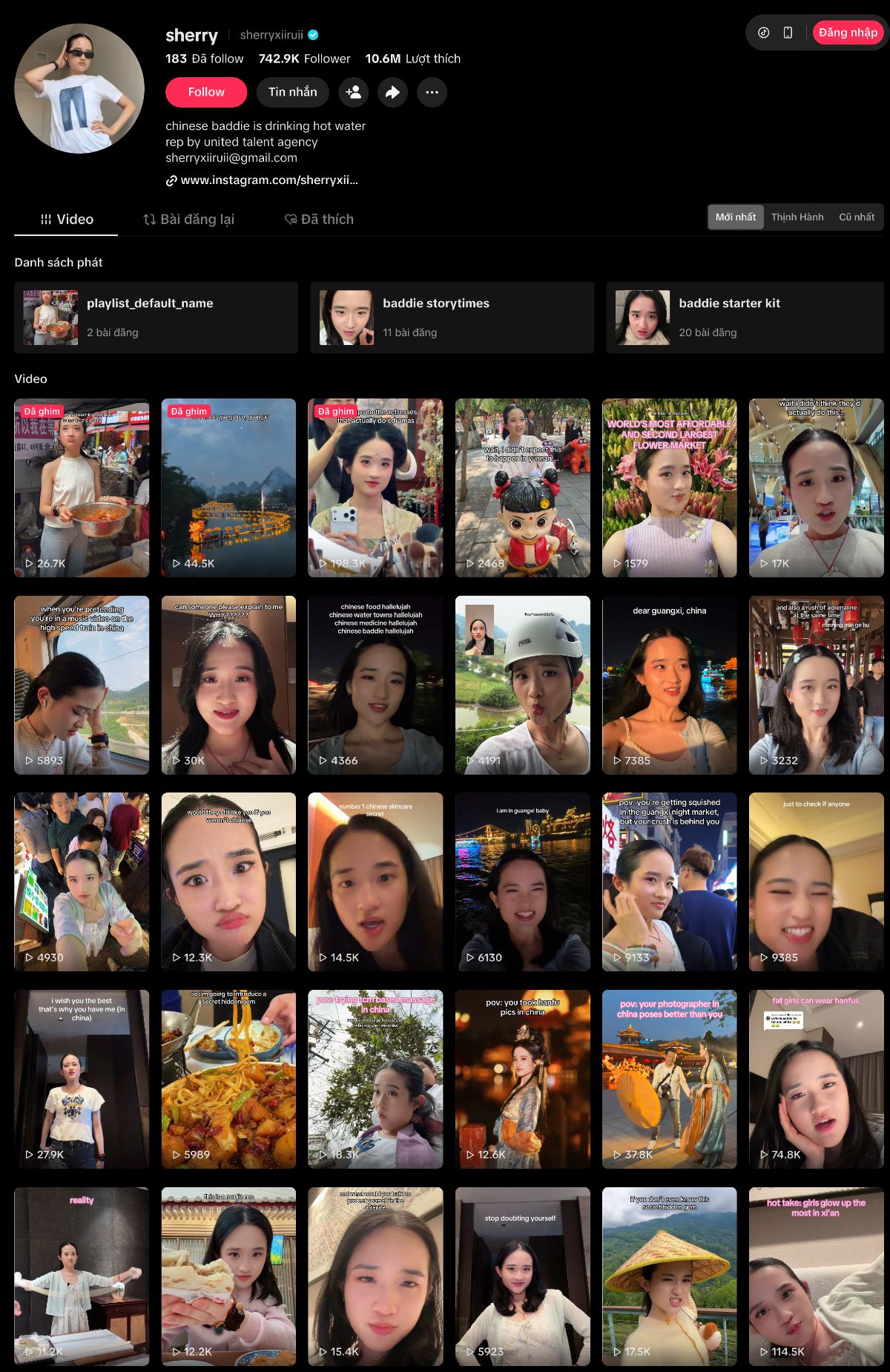This screenshot has height=1372, width=890.
Task: Sort videos by Thịnh Hành
Action: [x=797, y=217]
